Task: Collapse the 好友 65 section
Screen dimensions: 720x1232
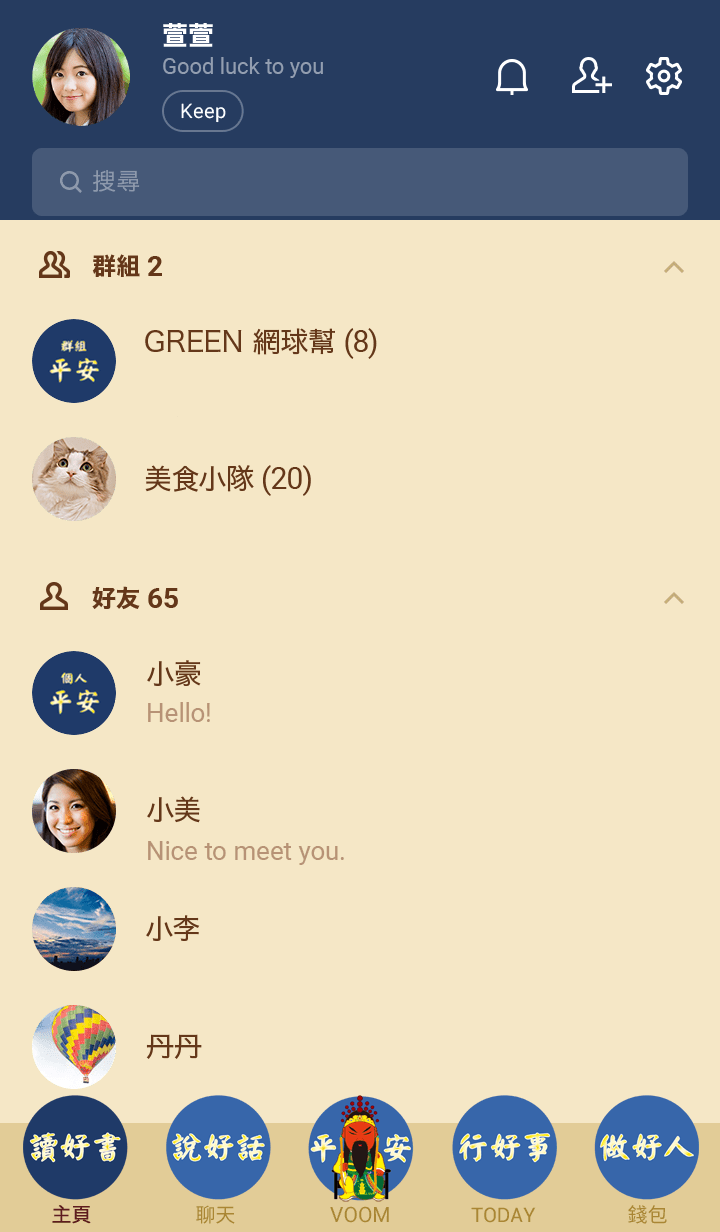Action: tap(674, 598)
